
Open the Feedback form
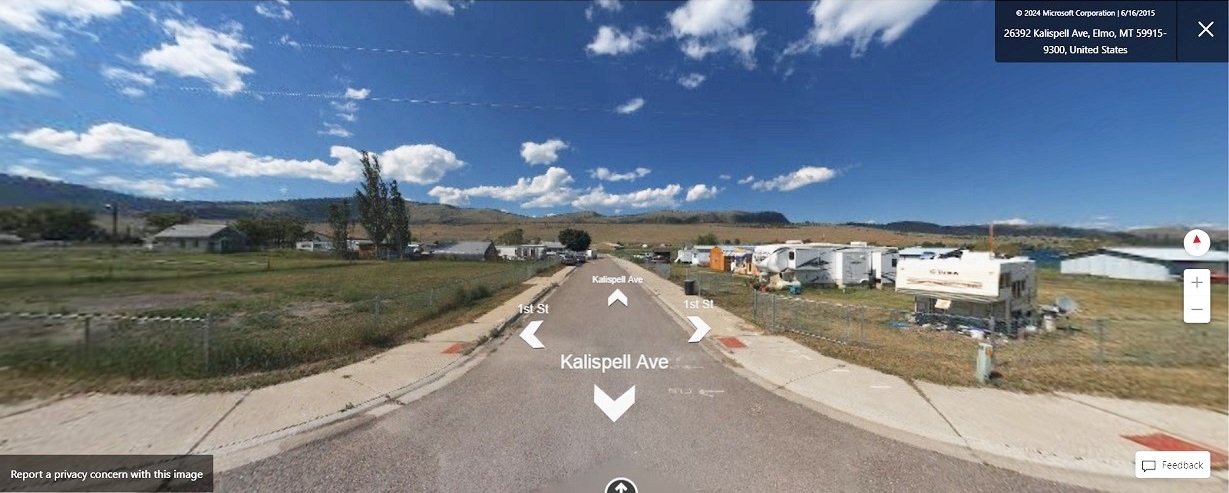tap(1173, 465)
